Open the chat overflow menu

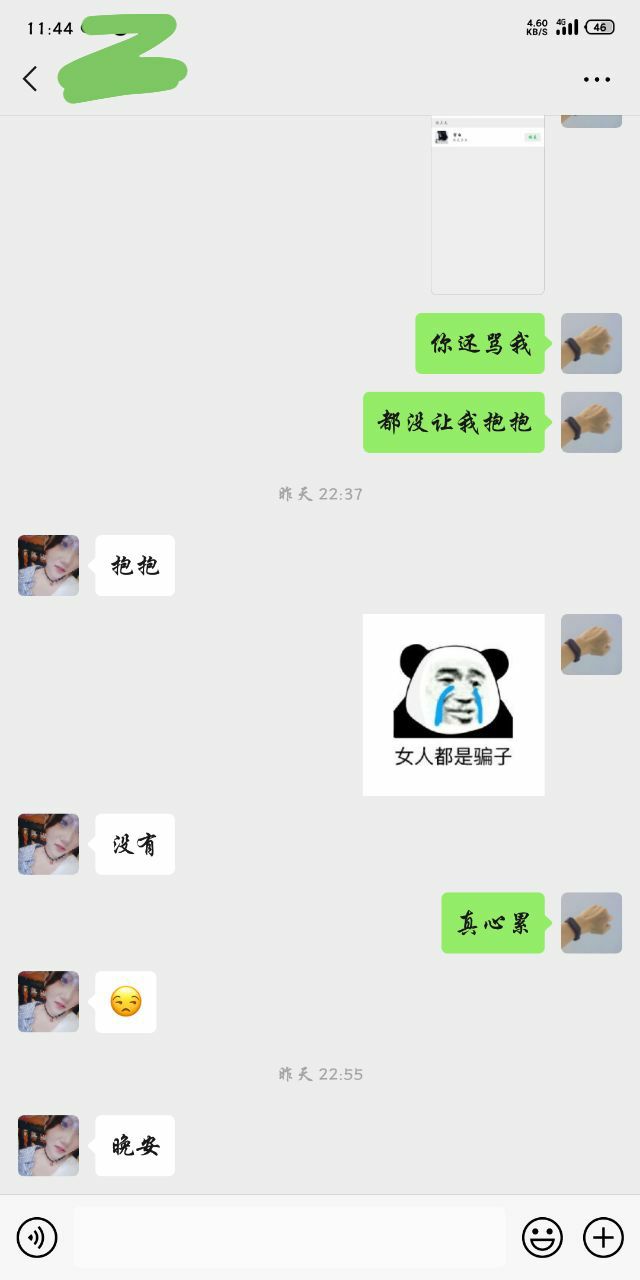tap(597, 80)
